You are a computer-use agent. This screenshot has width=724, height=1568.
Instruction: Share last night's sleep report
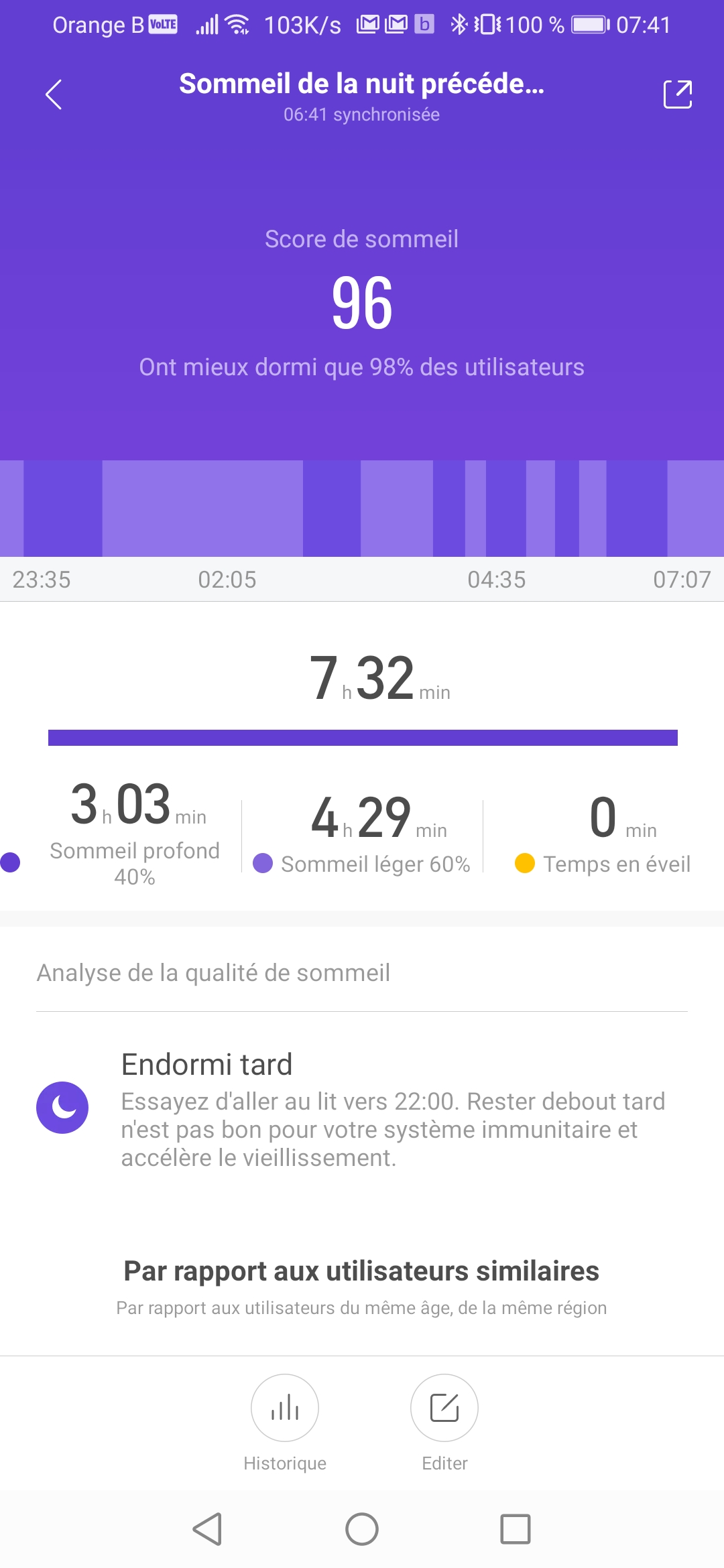pyautogui.click(x=677, y=94)
